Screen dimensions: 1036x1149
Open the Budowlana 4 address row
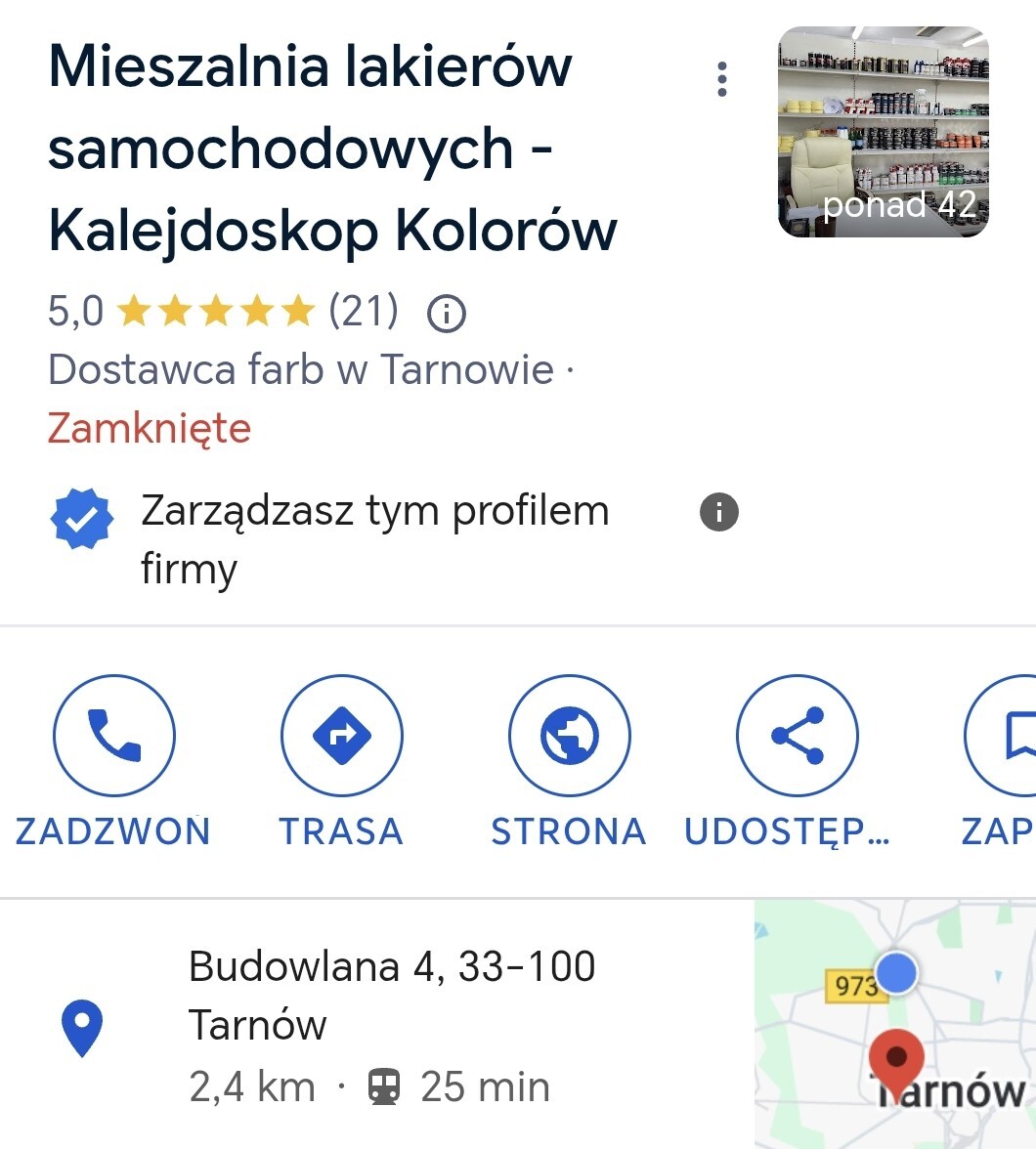[x=391, y=1024]
